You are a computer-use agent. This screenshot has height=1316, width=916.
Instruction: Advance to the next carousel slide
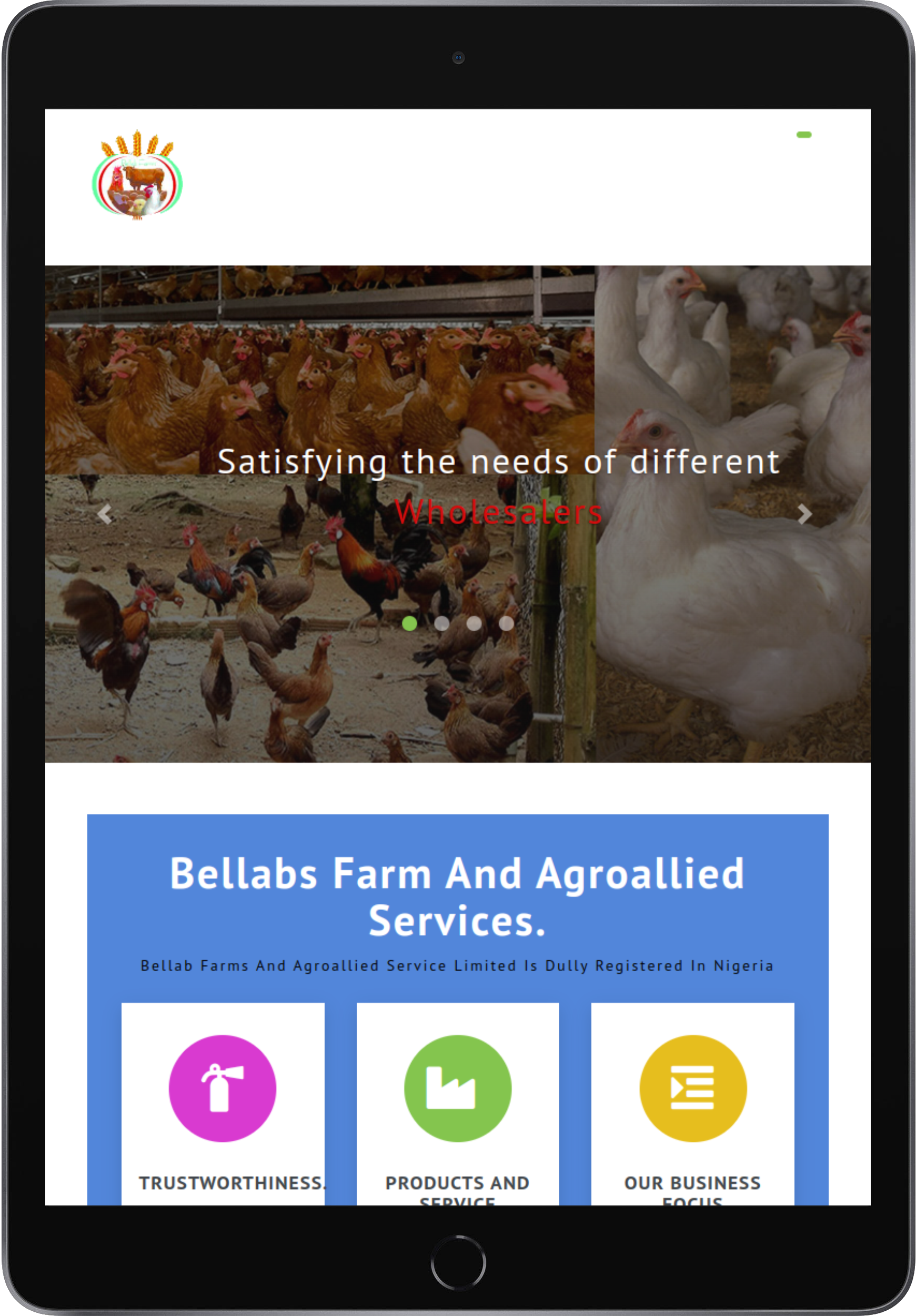[804, 514]
